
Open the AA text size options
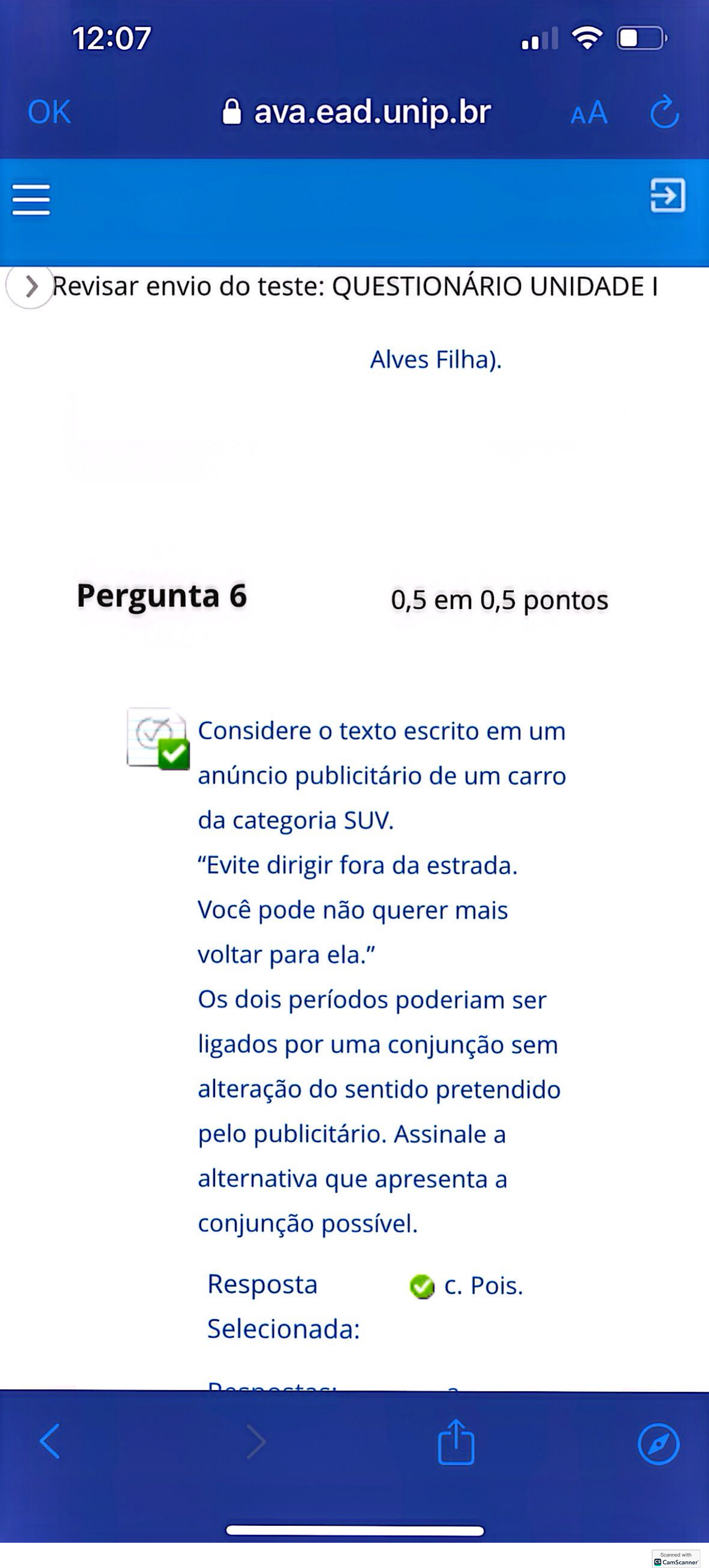point(589,113)
